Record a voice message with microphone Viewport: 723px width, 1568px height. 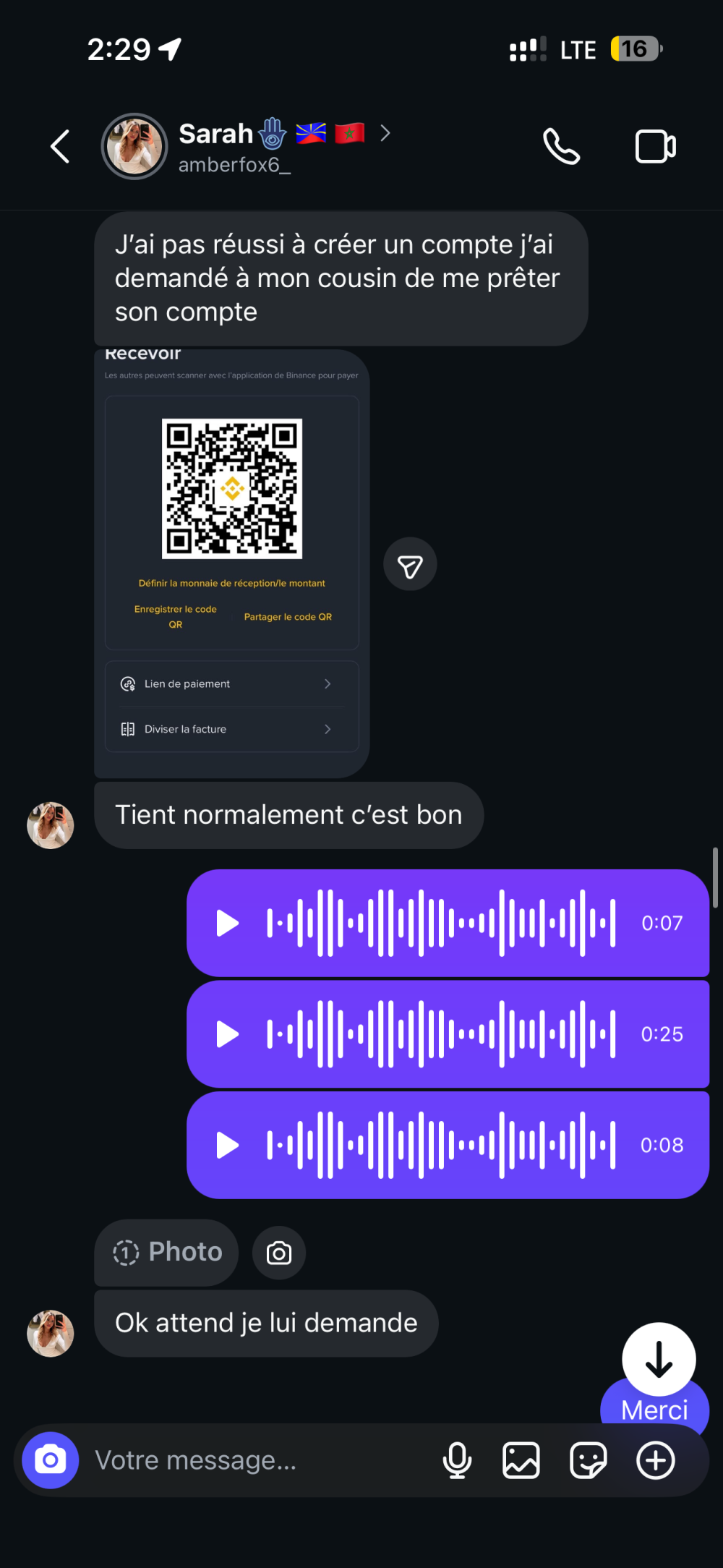[457, 1460]
